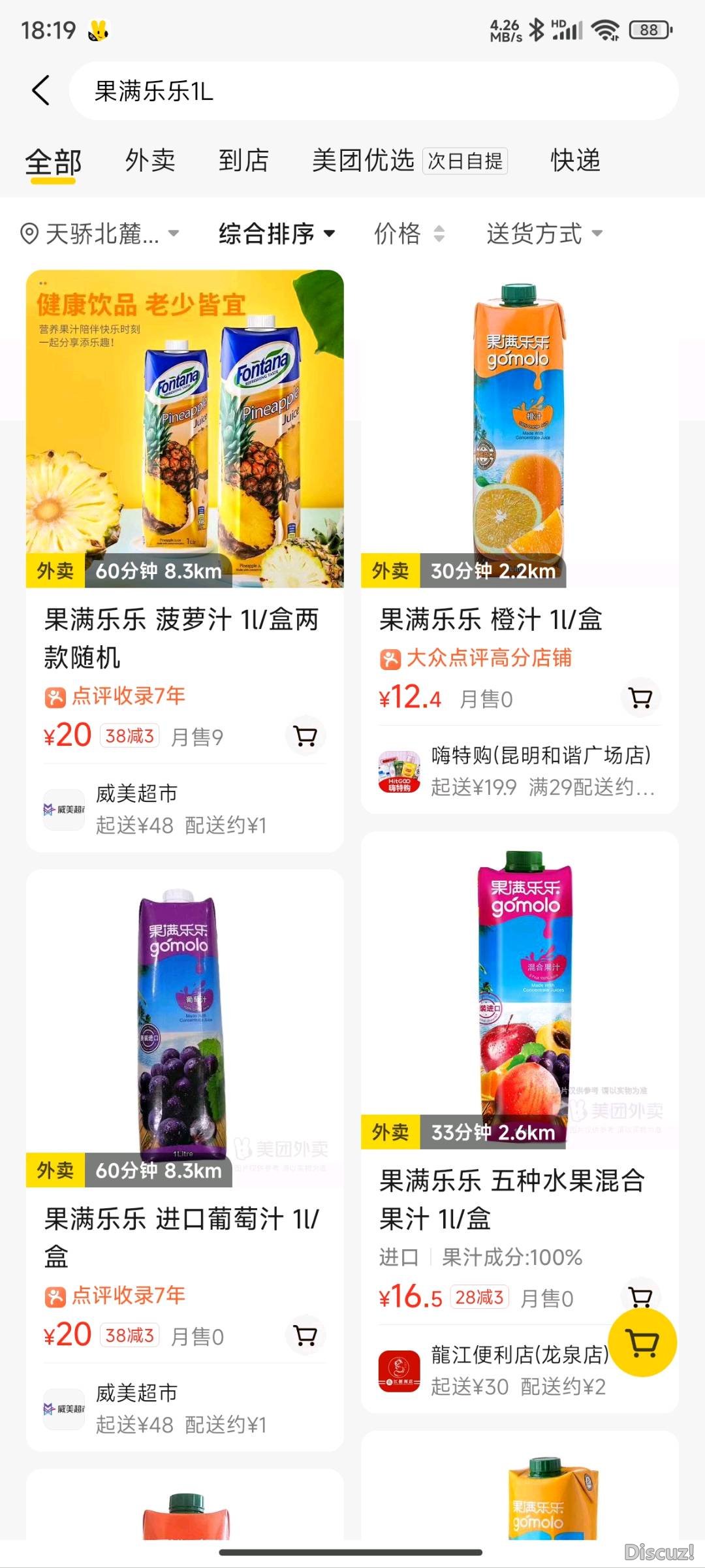The width and height of the screenshot is (705, 1568).
Task: Switch to the 外卖 tab
Action: pyautogui.click(x=150, y=161)
